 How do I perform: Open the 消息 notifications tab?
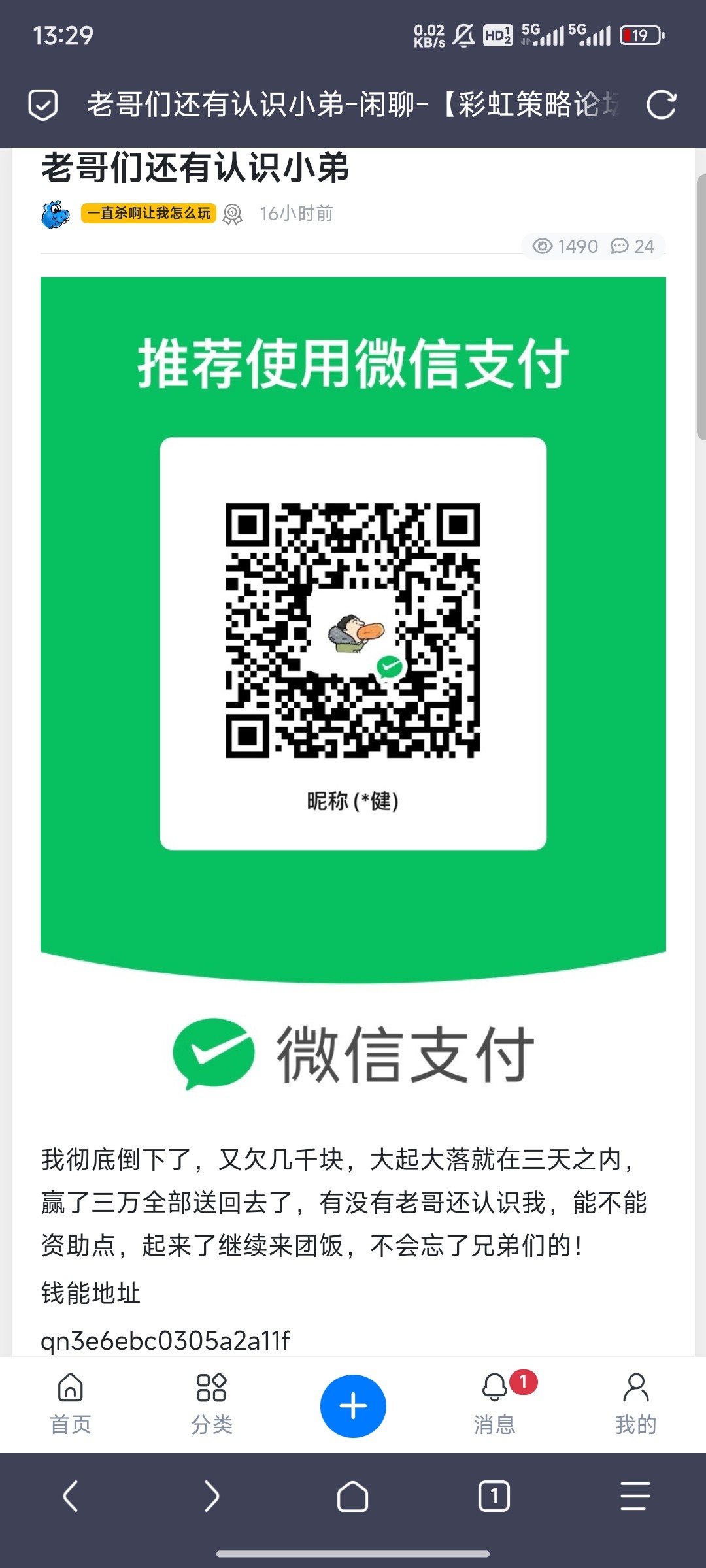(495, 1403)
